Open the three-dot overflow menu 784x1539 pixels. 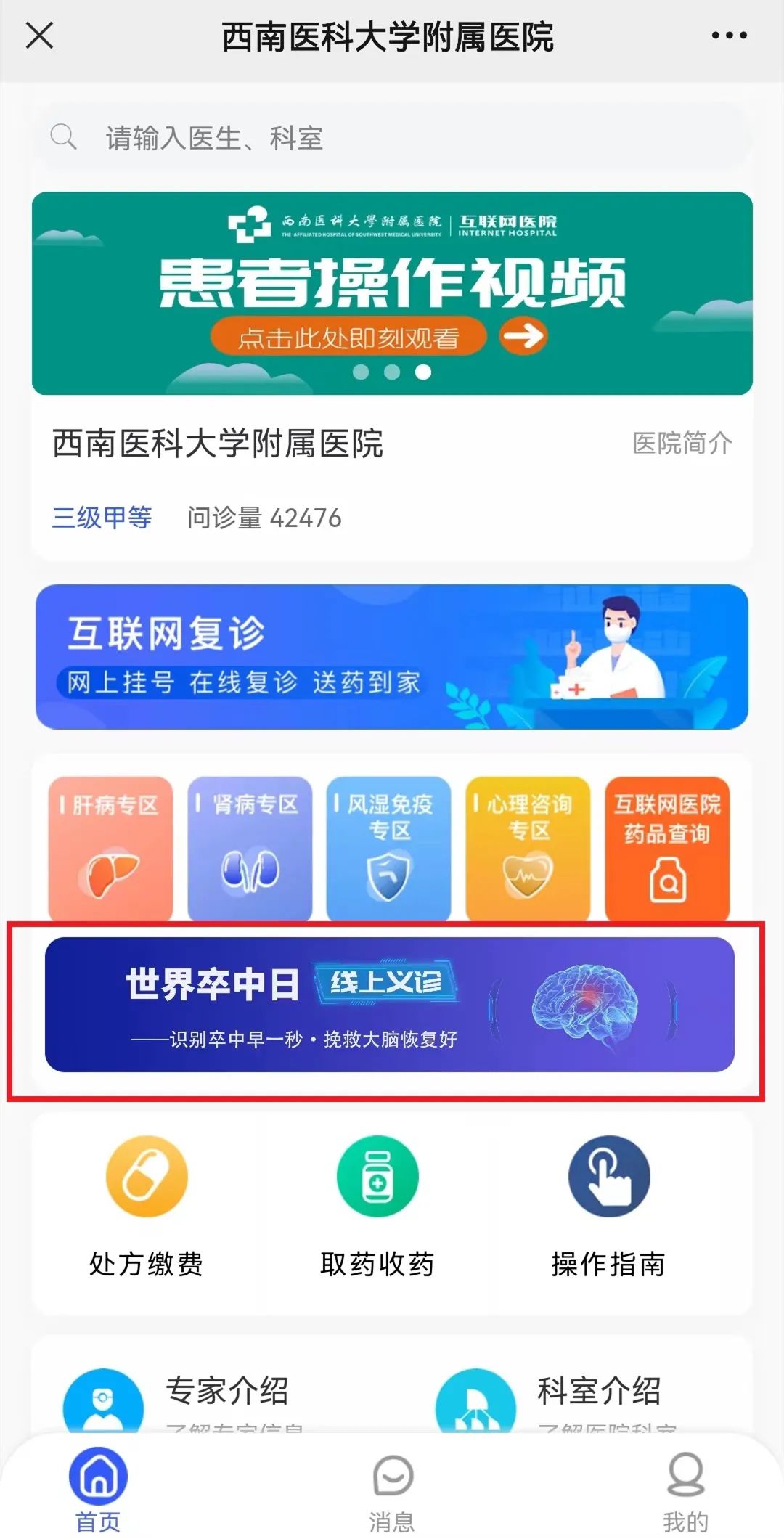coord(729,36)
